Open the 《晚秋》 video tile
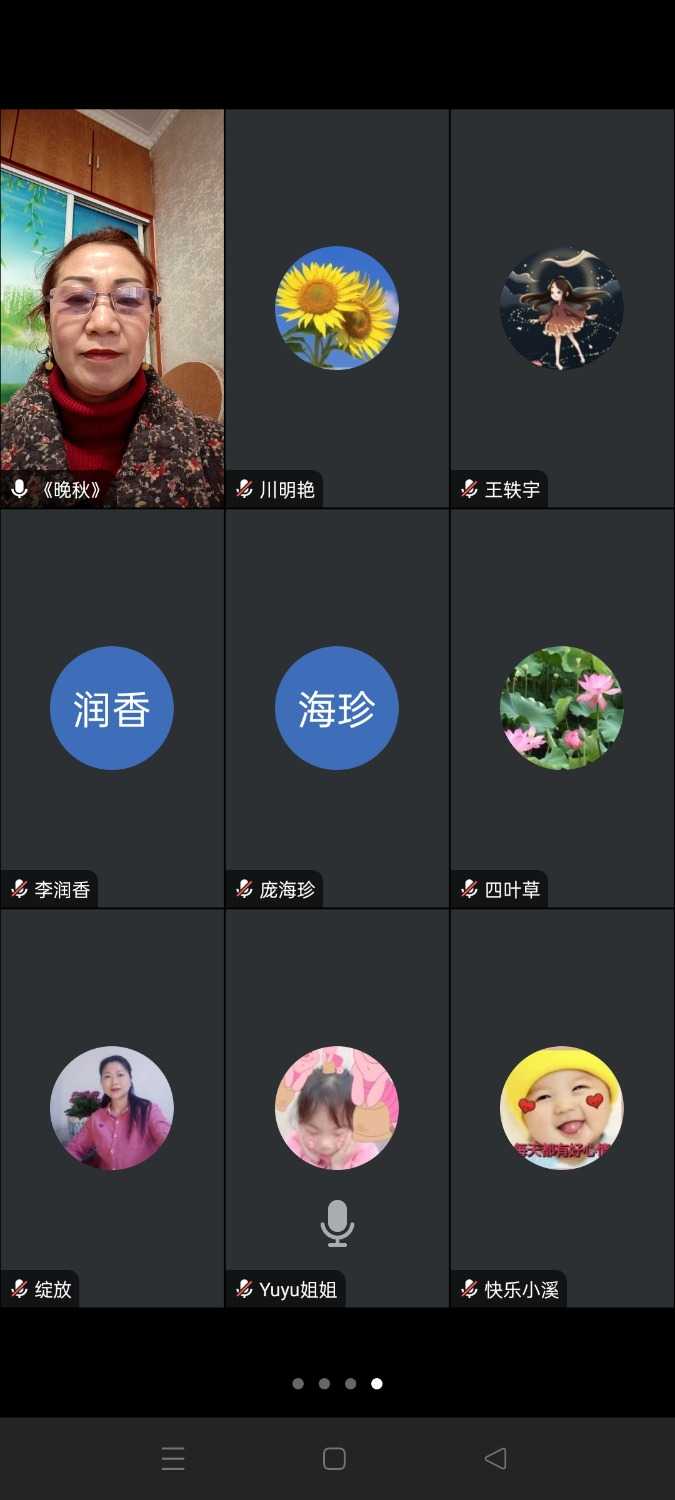This screenshot has height=1500, width=675. 112,308
